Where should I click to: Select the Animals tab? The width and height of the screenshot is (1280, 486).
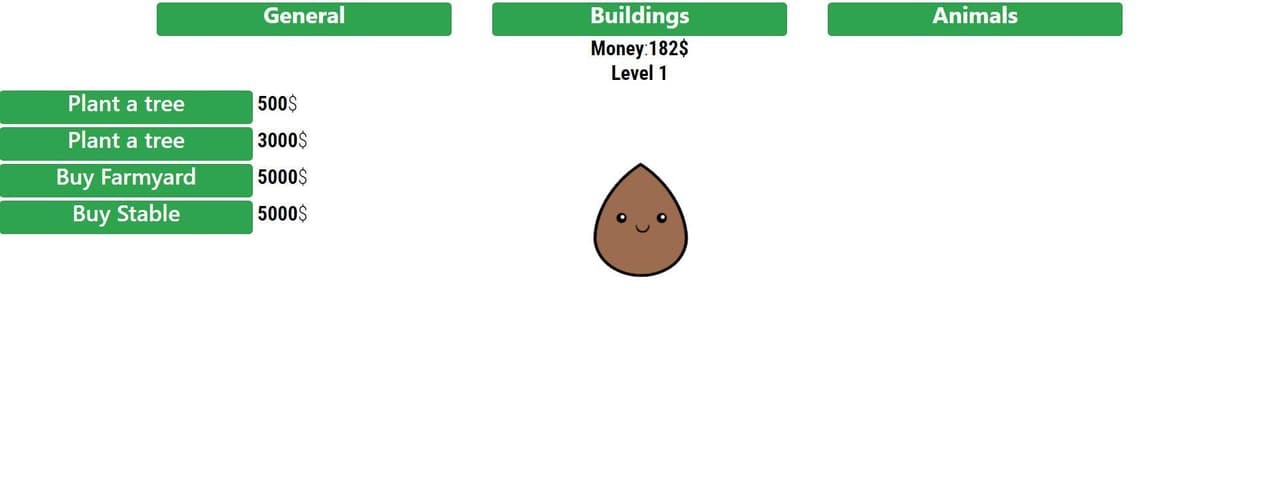click(x=975, y=18)
